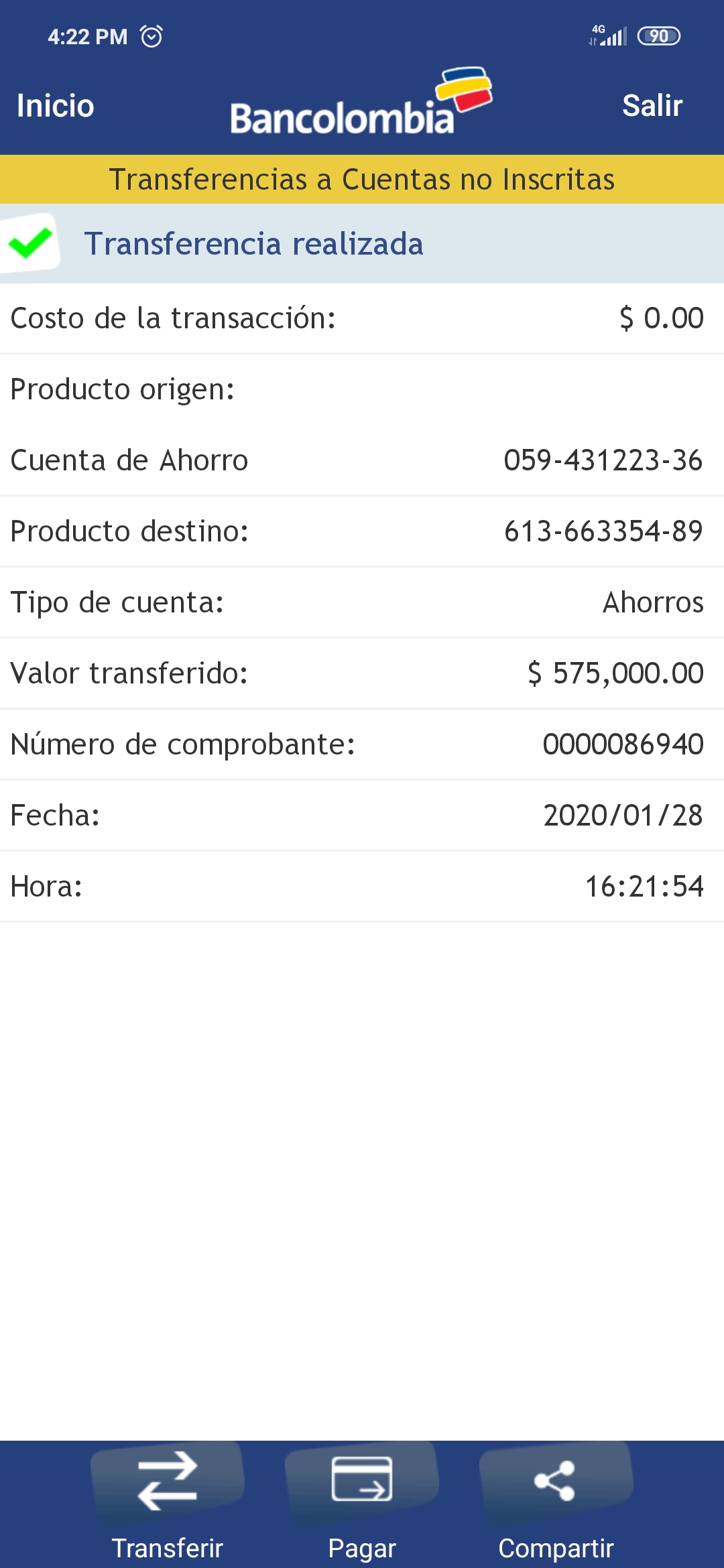Screen dimensions: 724x1568
Task: Open the Transferir option
Action: [168, 1501]
